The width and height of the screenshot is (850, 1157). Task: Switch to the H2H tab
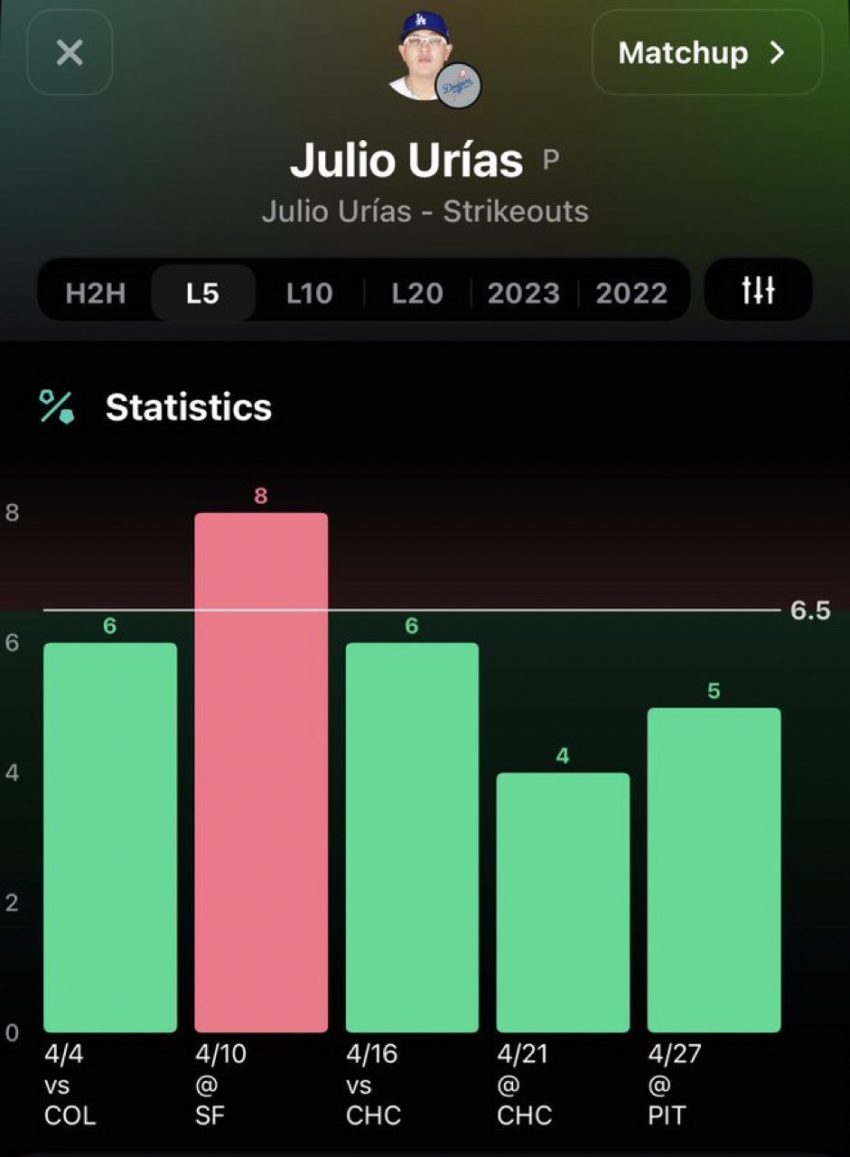(x=95, y=293)
